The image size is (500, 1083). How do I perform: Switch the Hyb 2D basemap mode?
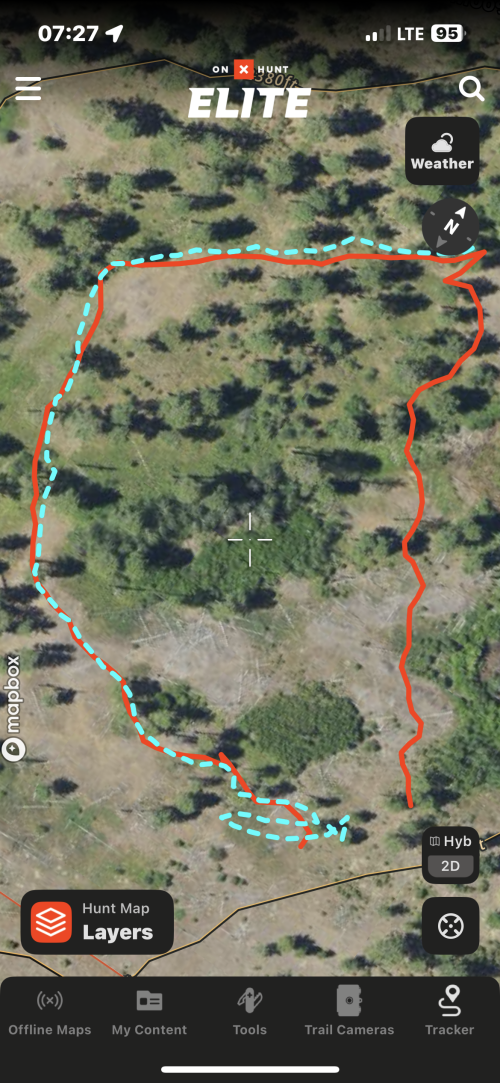450,854
